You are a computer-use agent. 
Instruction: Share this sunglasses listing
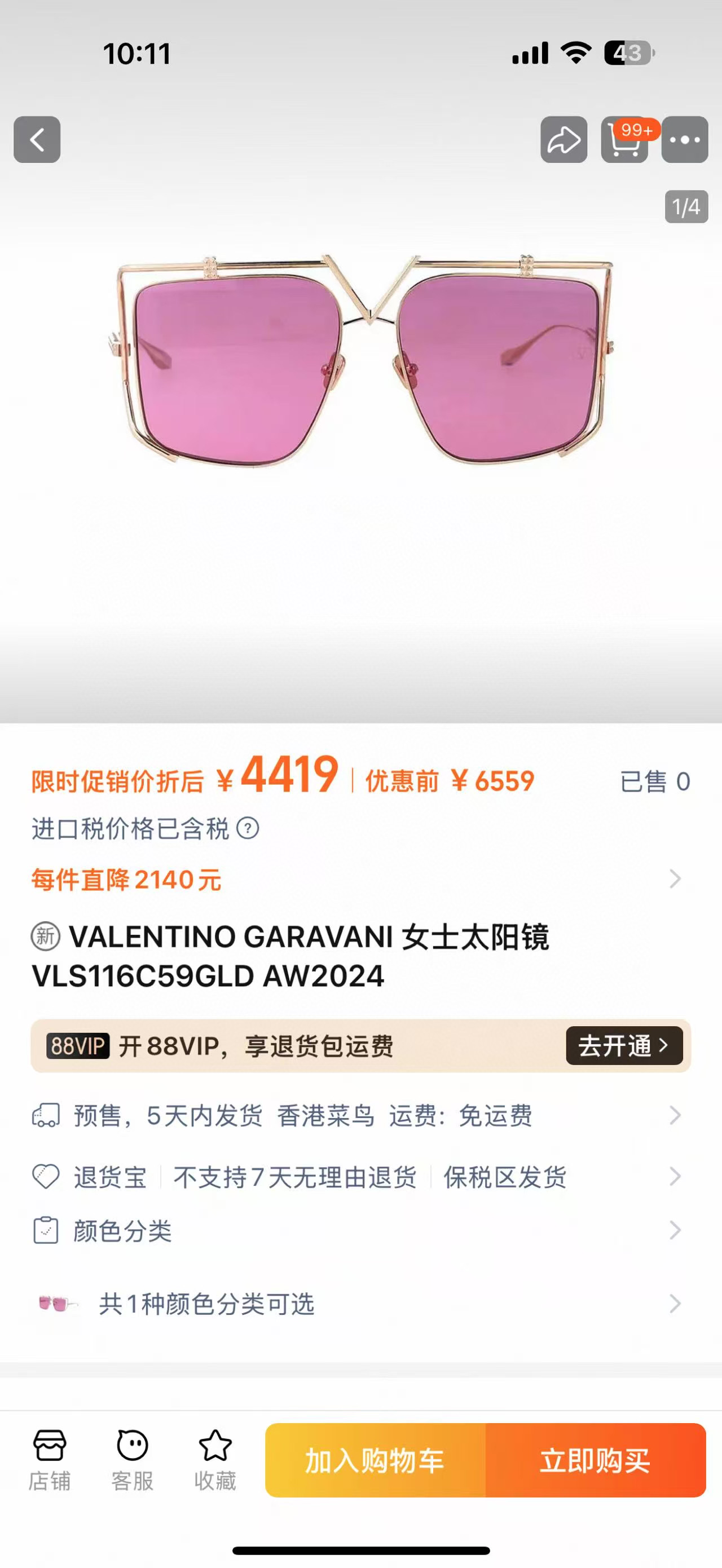click(563, 139)
